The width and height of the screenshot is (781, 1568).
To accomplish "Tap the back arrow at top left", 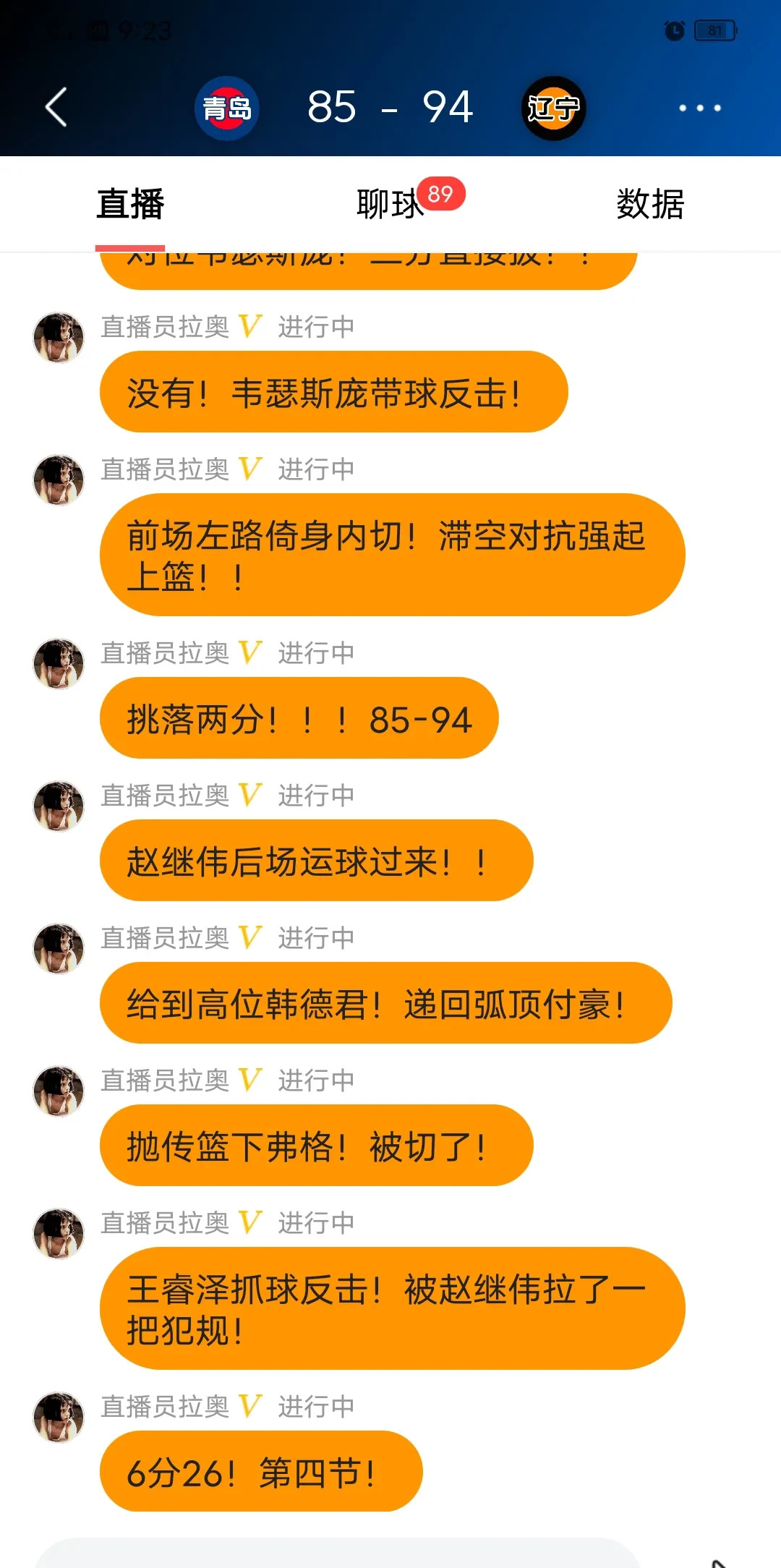I will 56,107.
